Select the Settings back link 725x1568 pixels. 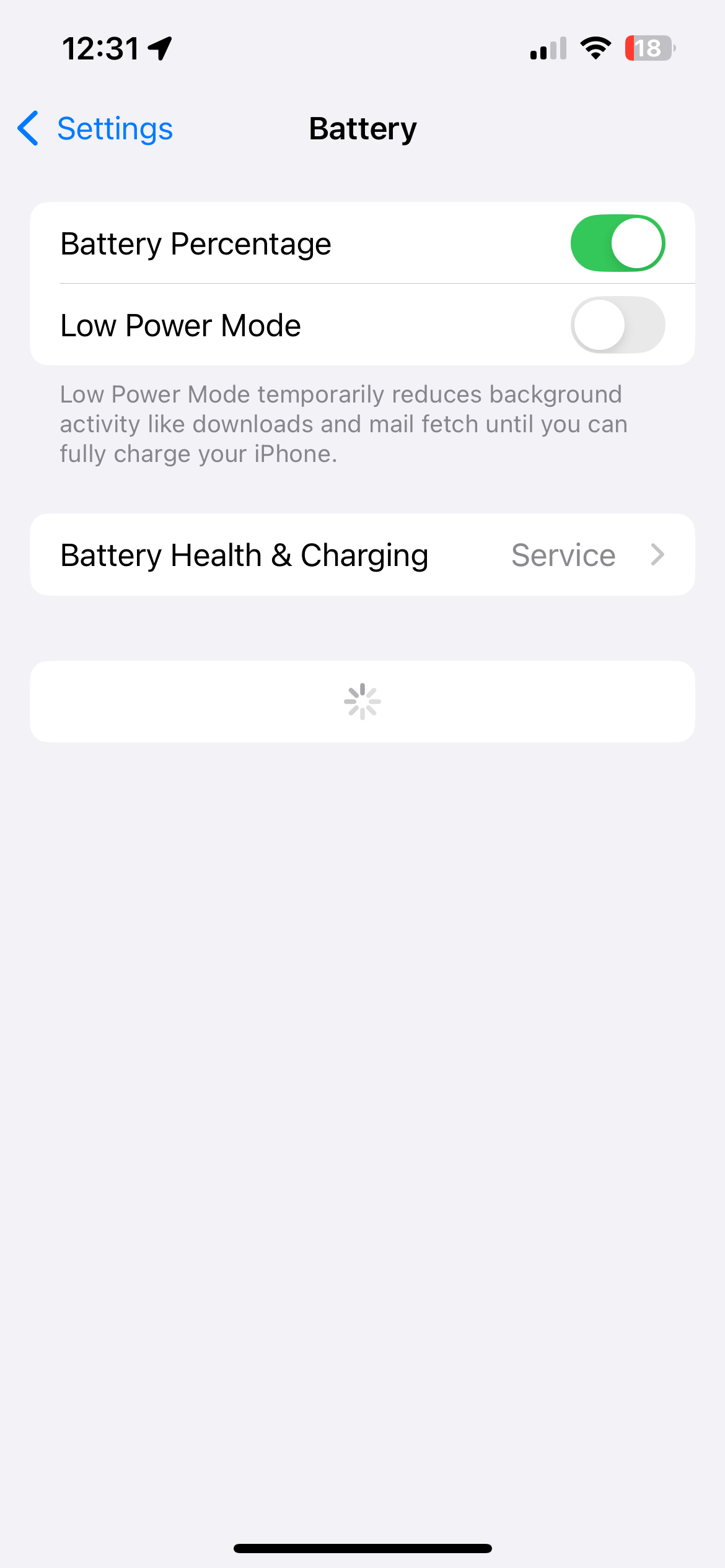click(x=115, y=128)
